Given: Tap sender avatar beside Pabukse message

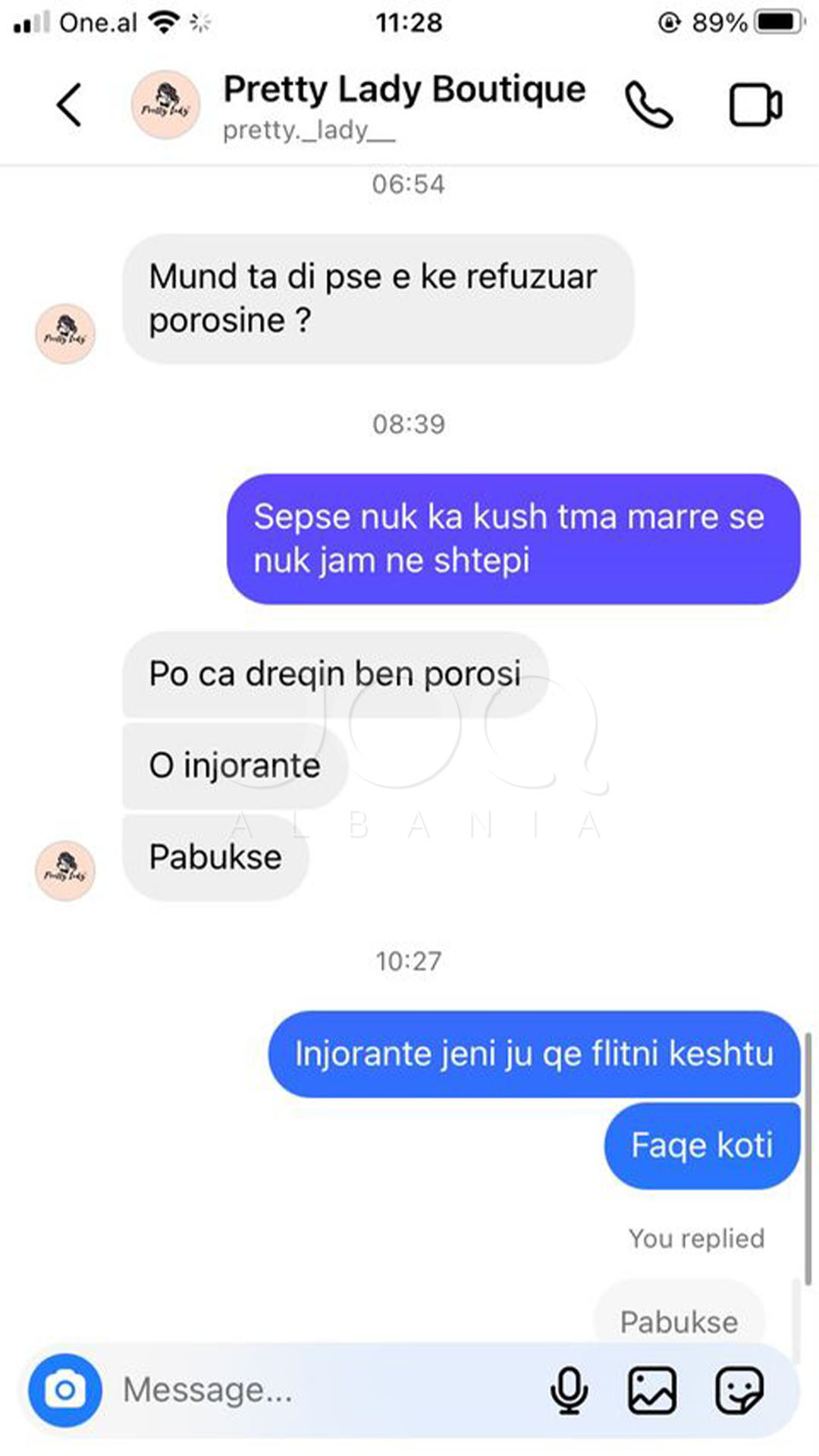Looking at the screenshot, I should [x=65, y=871].
